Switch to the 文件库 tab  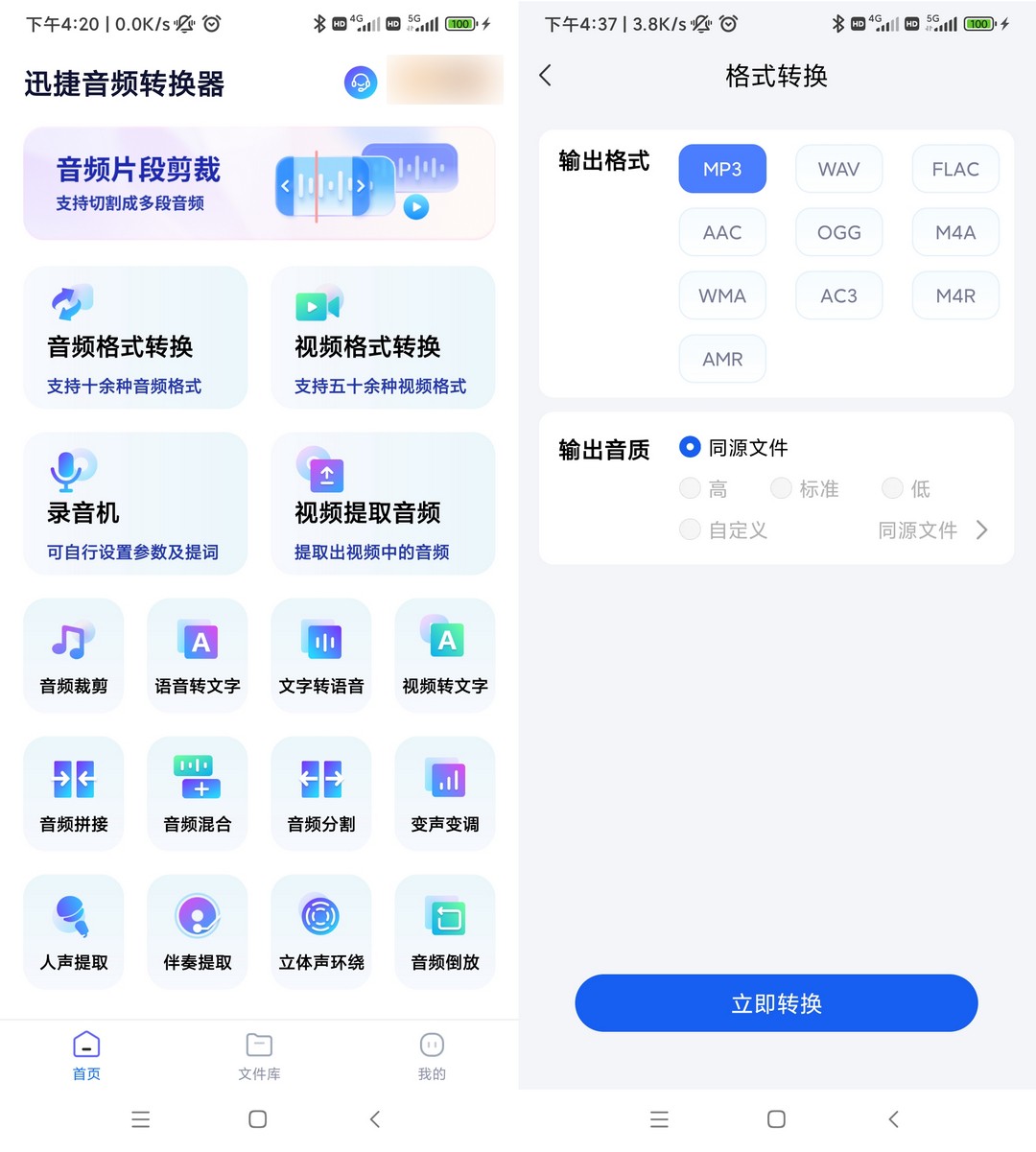(x=258, y=1055)
